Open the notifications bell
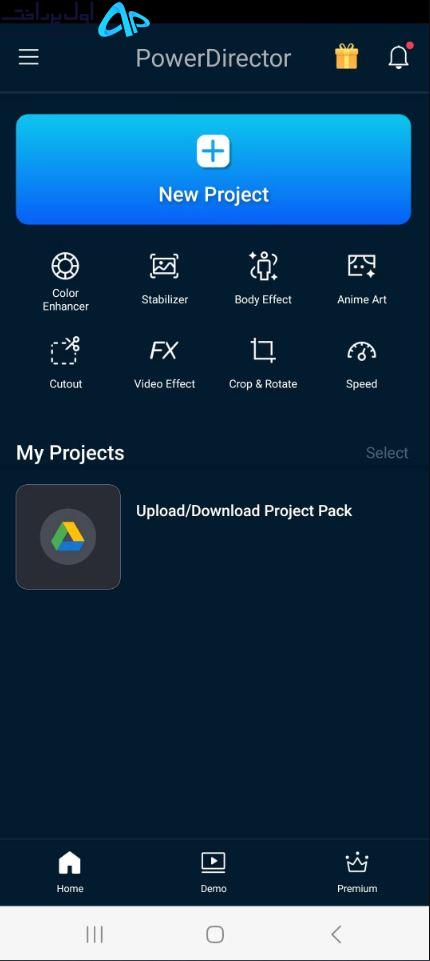The width and height of the screenshot is (430, 961). pos(399,56)
